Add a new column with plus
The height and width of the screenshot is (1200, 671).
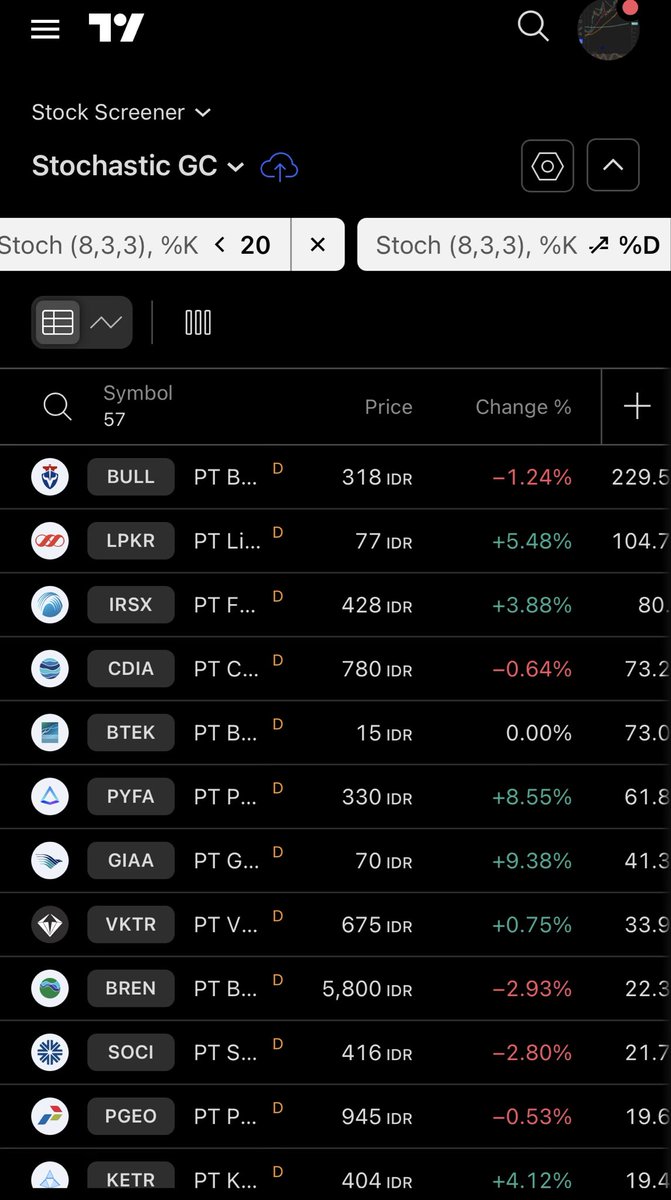636,406
